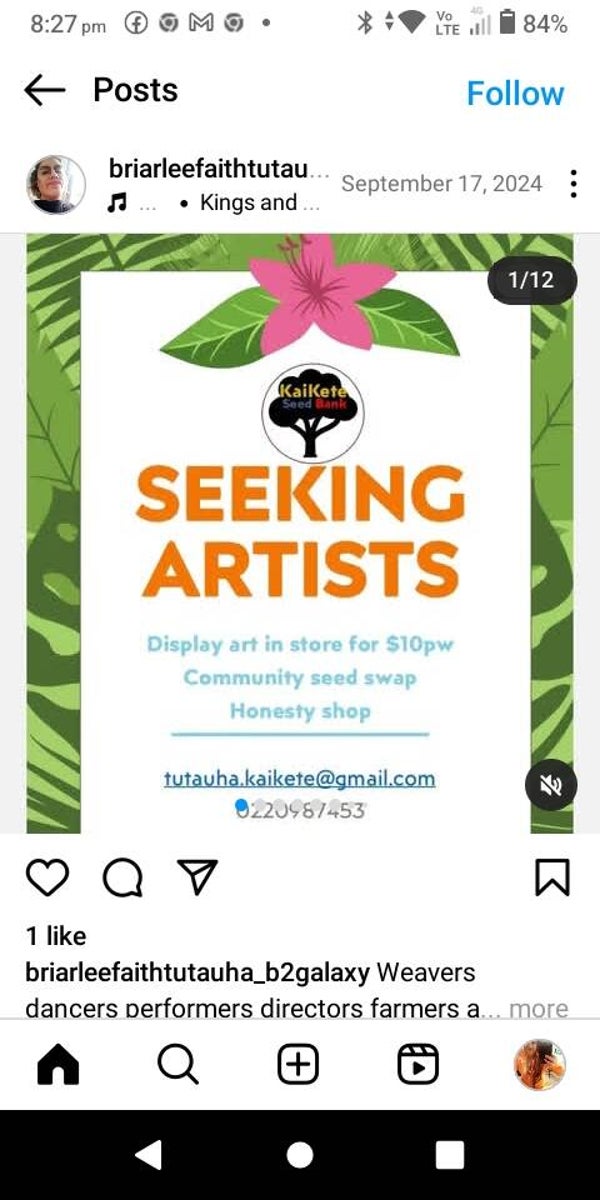Image resolution: width=600 pixels, height=1200 pixels.
Task: Share the post via paper plane icon
Action: coord(197,877)
